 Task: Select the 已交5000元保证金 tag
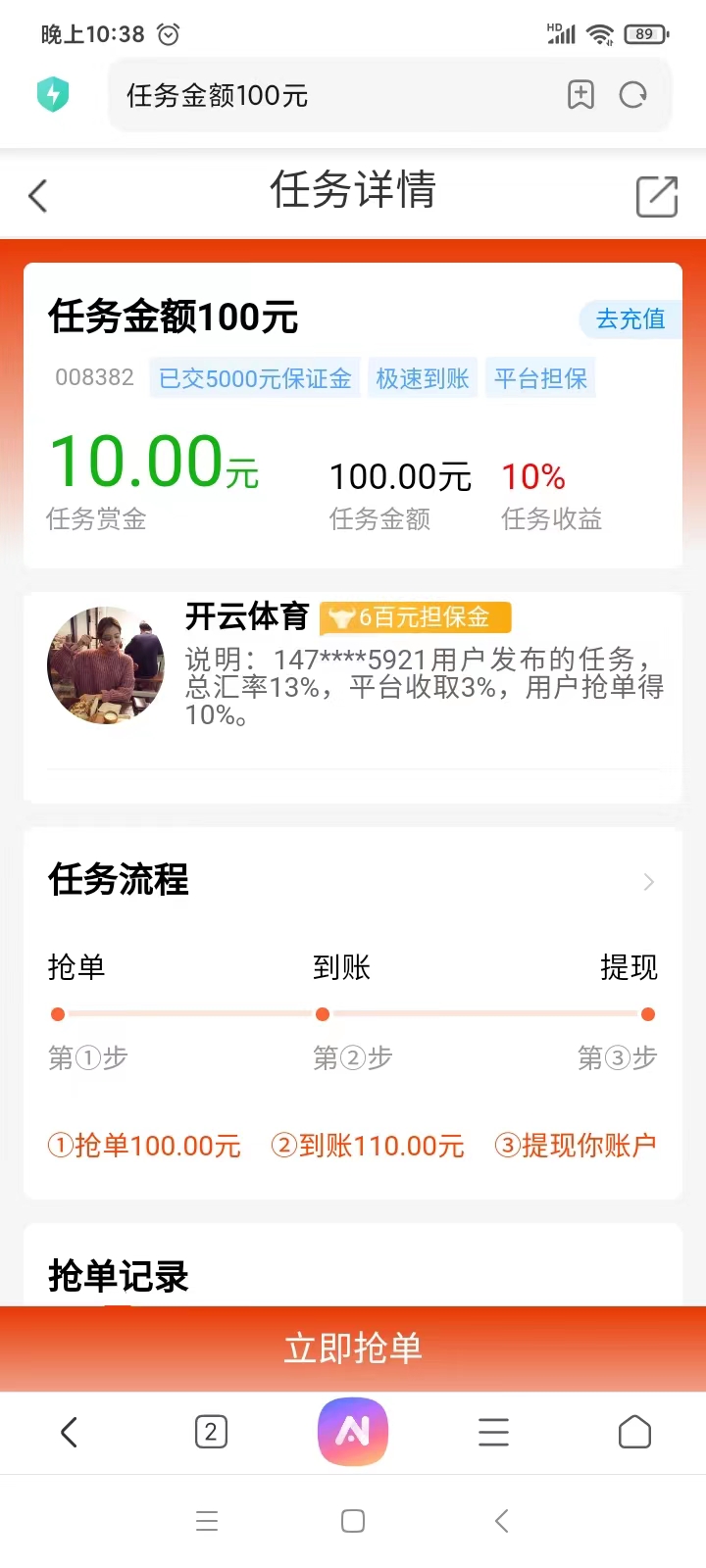coord(254,377)
